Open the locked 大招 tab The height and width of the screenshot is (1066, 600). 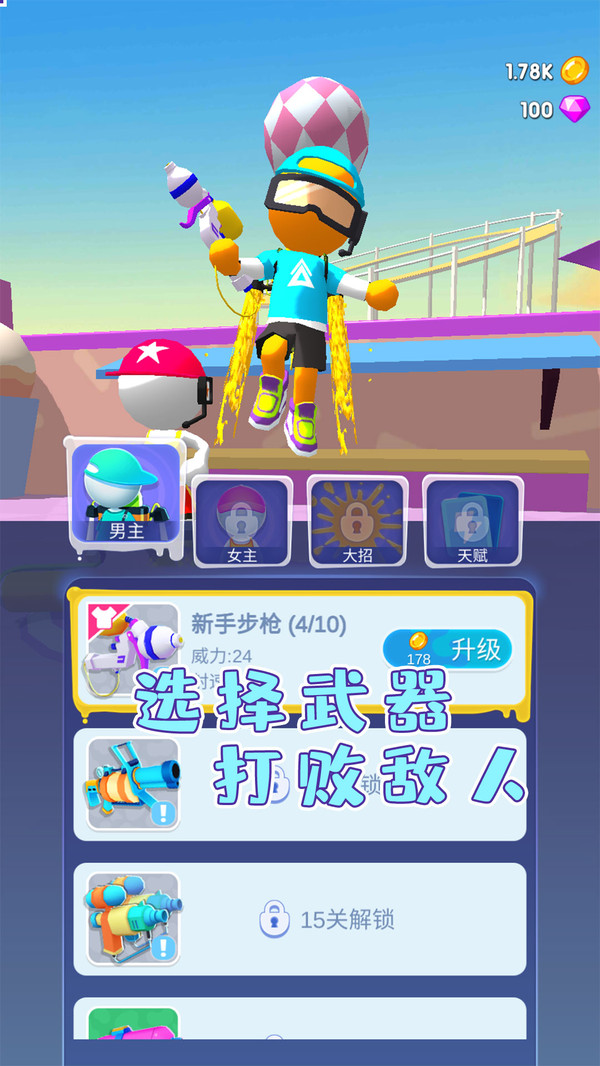357,521
